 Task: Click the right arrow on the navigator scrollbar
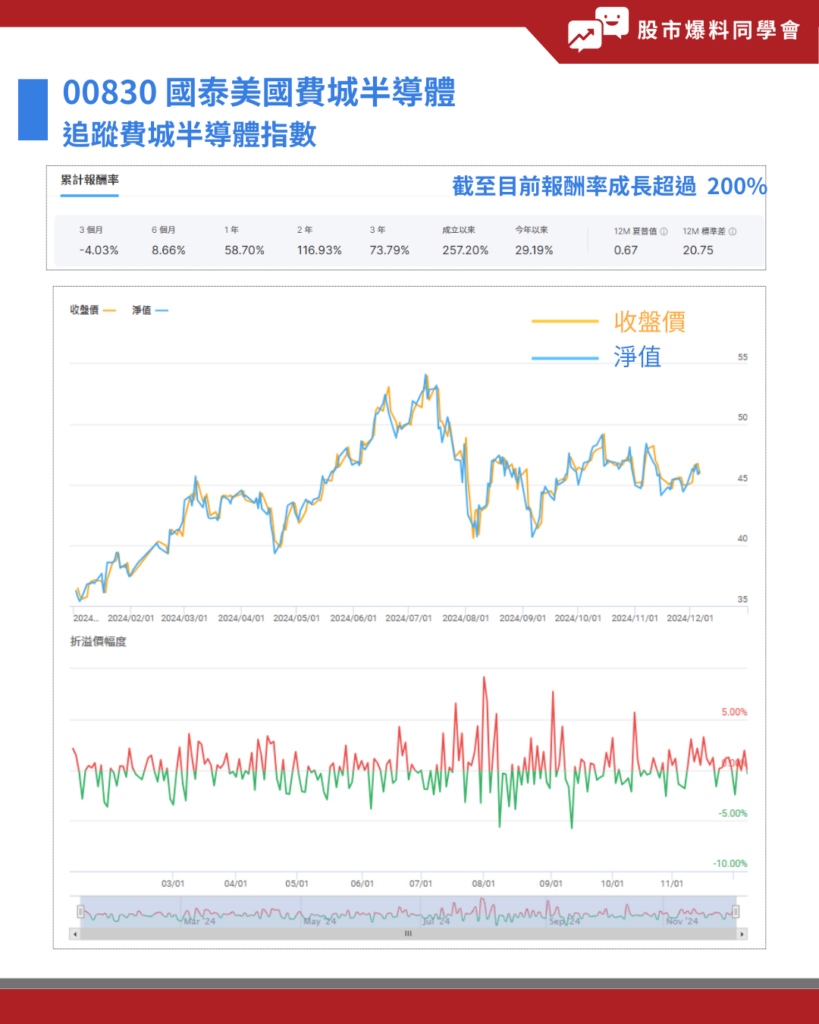click(x=741, y=934)
